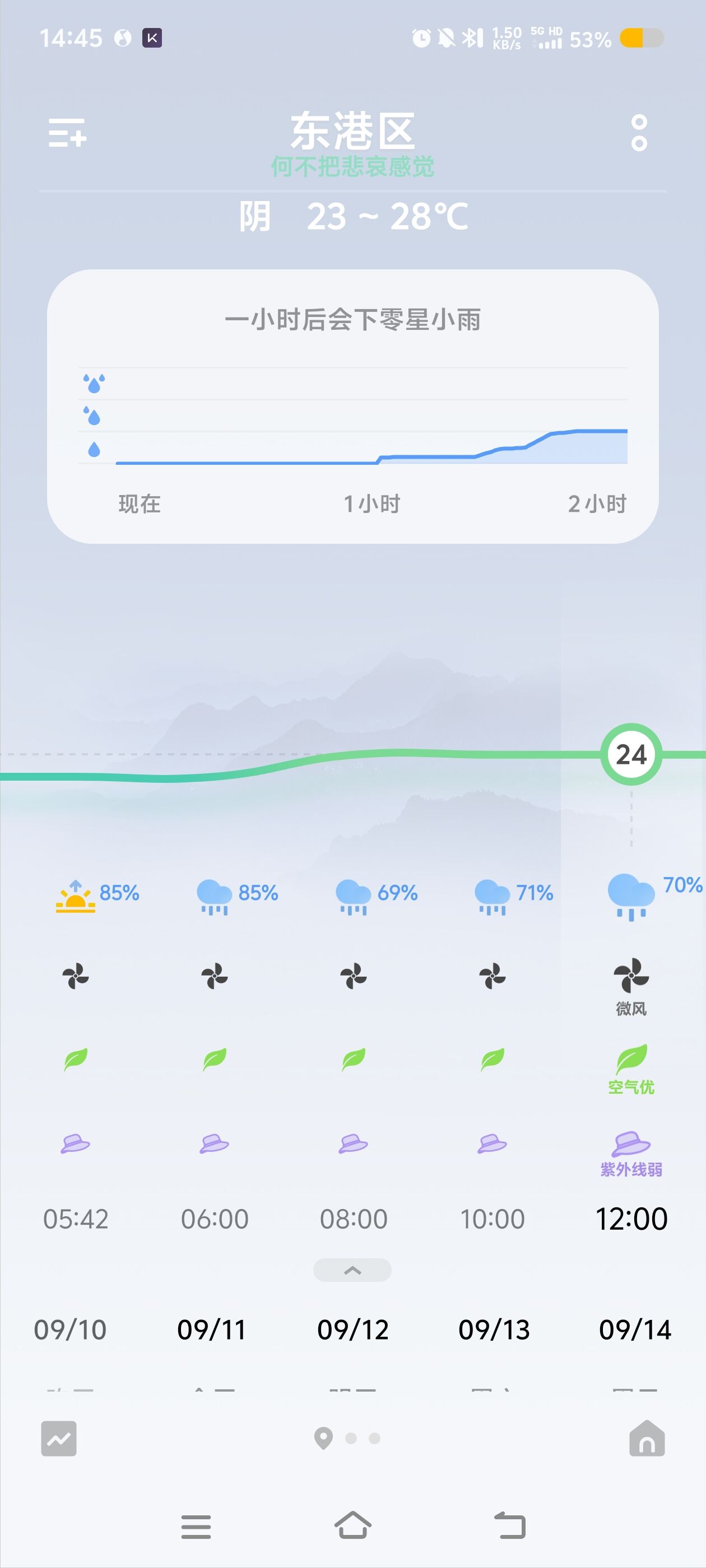Select the 09/13 daily forecast
Image resolution: width=706 pixels, height=1568 pixels.
tap(494, 1329)
